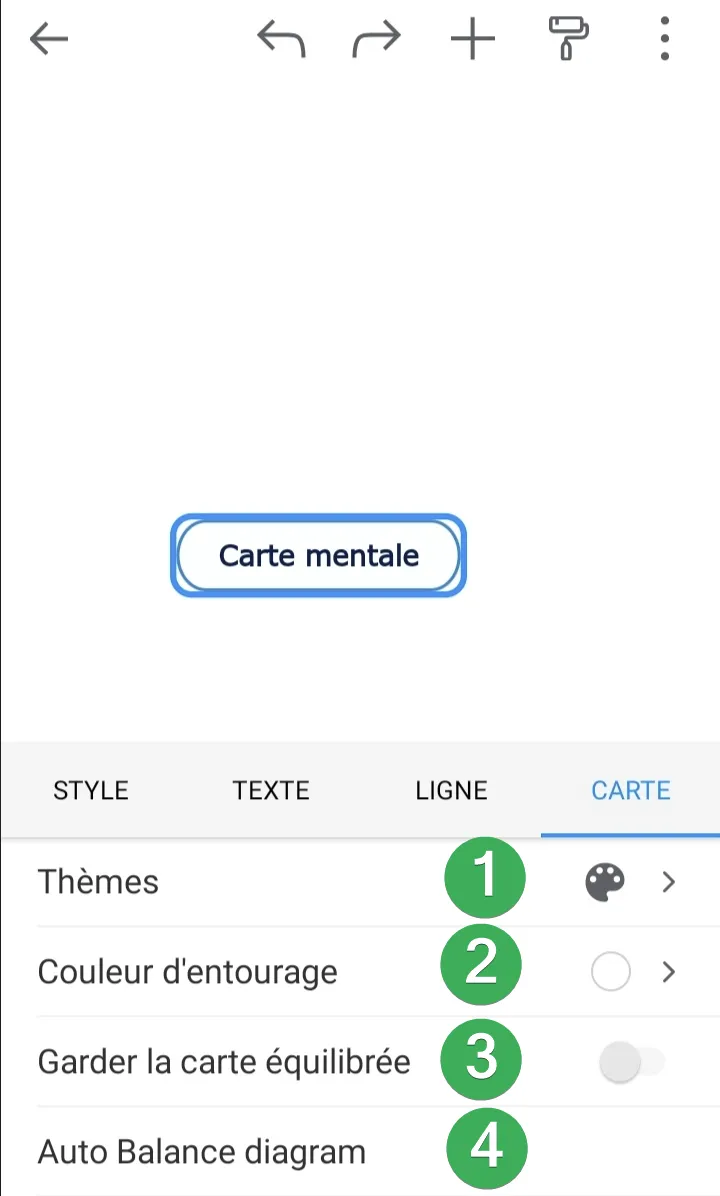720x1196 pixels.
Task: Select the CARTE tab
Action: (631, 790)
